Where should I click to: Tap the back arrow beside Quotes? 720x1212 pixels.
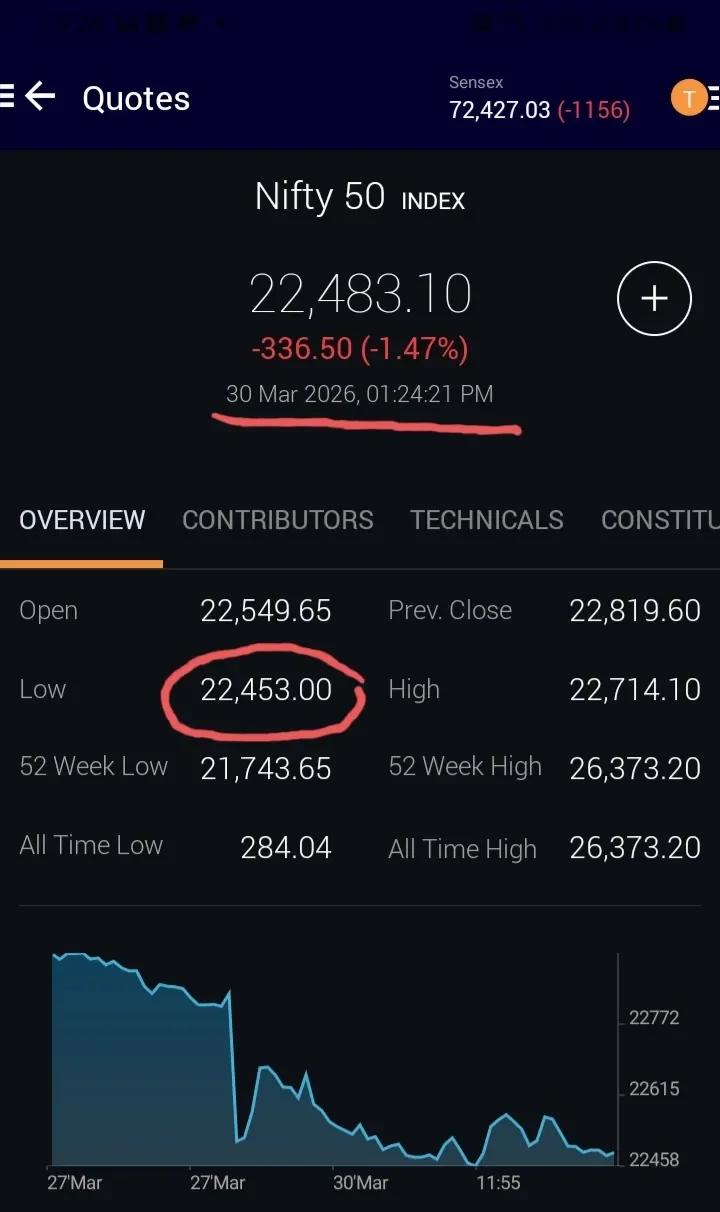[x=40, y=97]
